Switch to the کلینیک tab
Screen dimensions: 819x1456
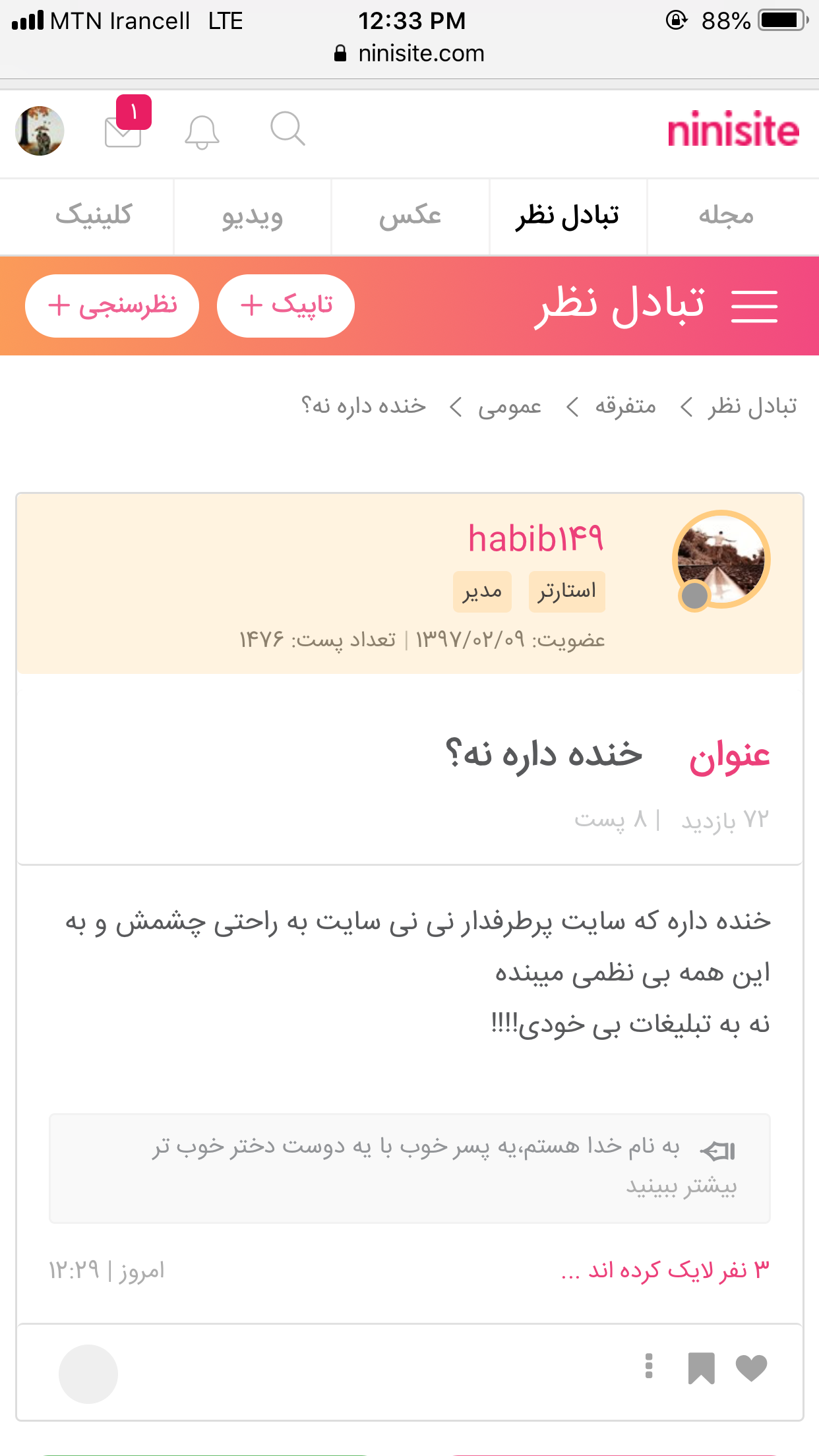pyautogui.click(x=93, y=216)
